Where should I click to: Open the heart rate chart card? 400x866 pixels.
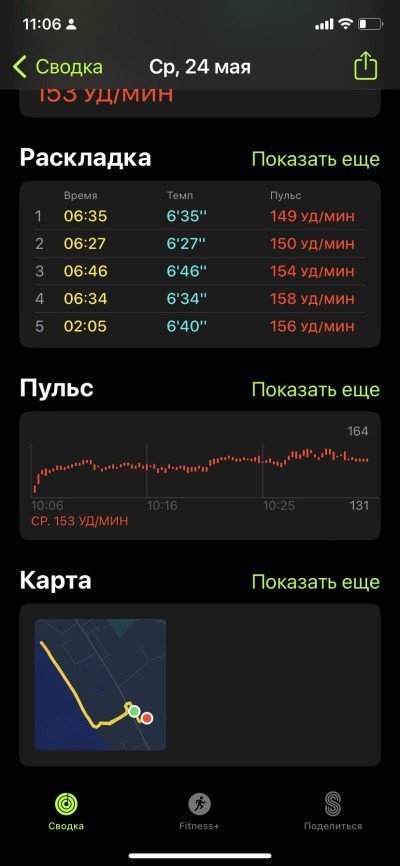200,475
